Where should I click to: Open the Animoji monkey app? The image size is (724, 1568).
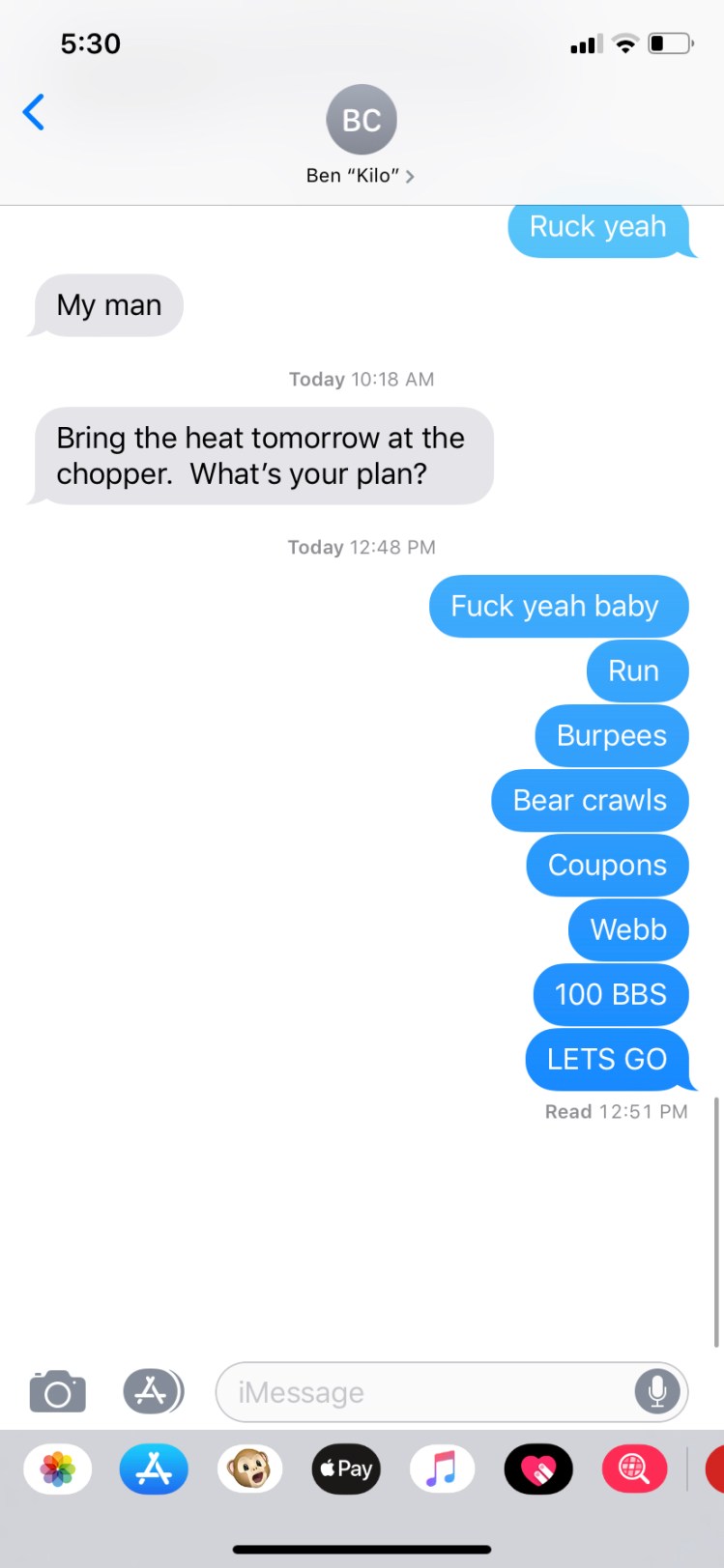[249, 1469]
